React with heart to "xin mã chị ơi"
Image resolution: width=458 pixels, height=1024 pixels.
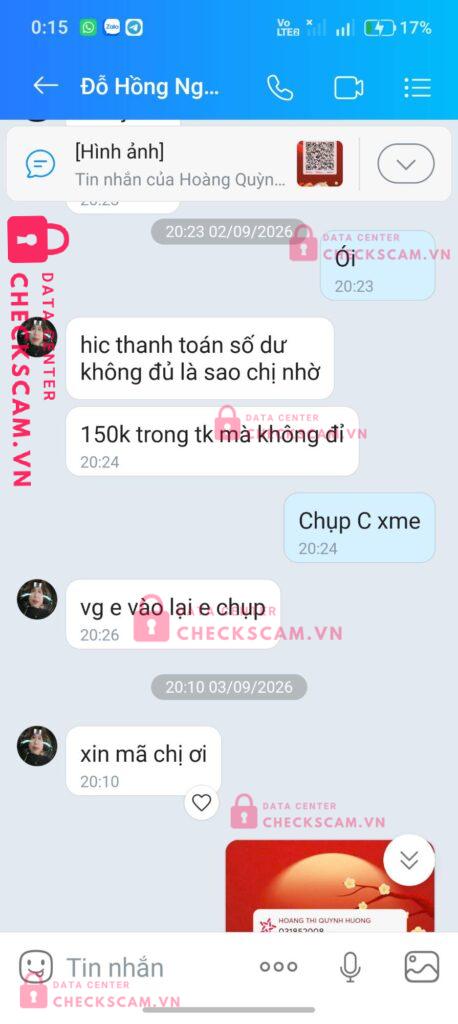click(x=201, y=803)
